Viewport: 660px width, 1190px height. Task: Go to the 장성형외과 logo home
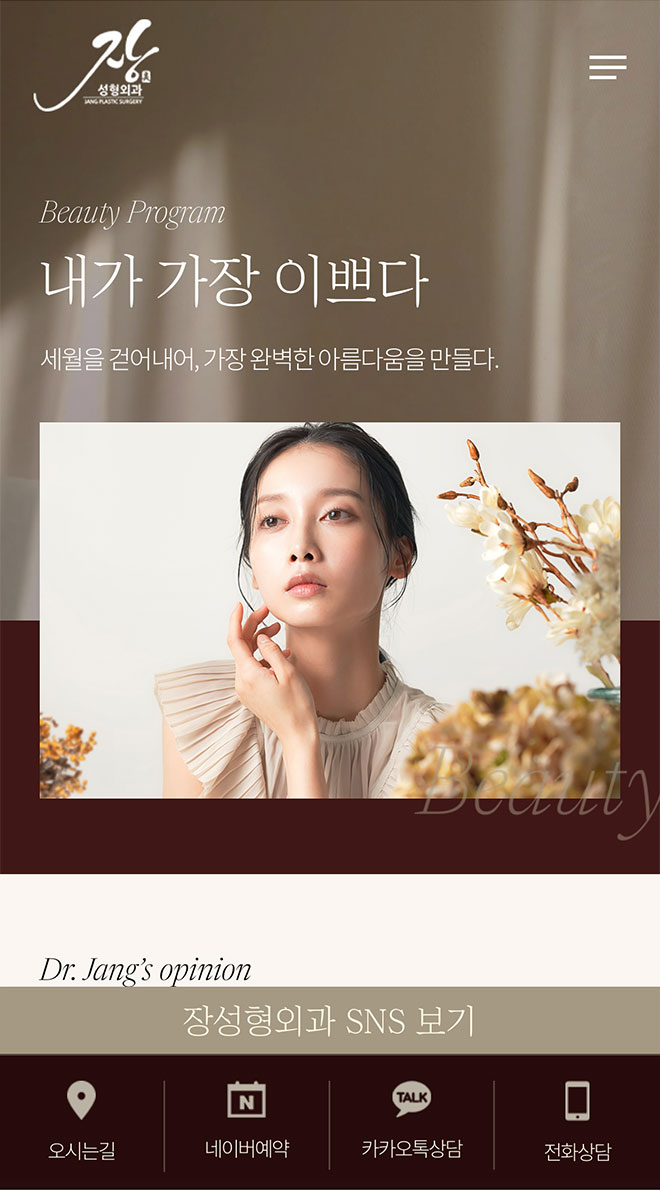(96, 68)
